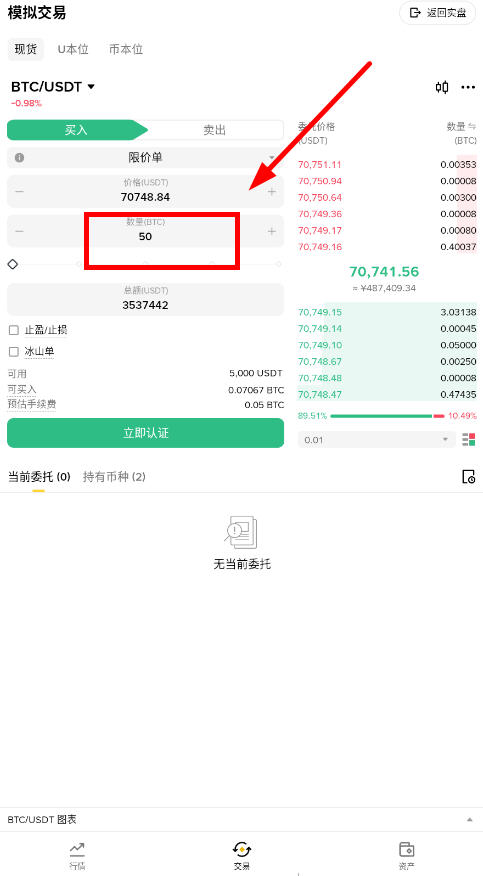The image size is (483, 876).
Task: Open the order history icon
Action: point(468,477)
